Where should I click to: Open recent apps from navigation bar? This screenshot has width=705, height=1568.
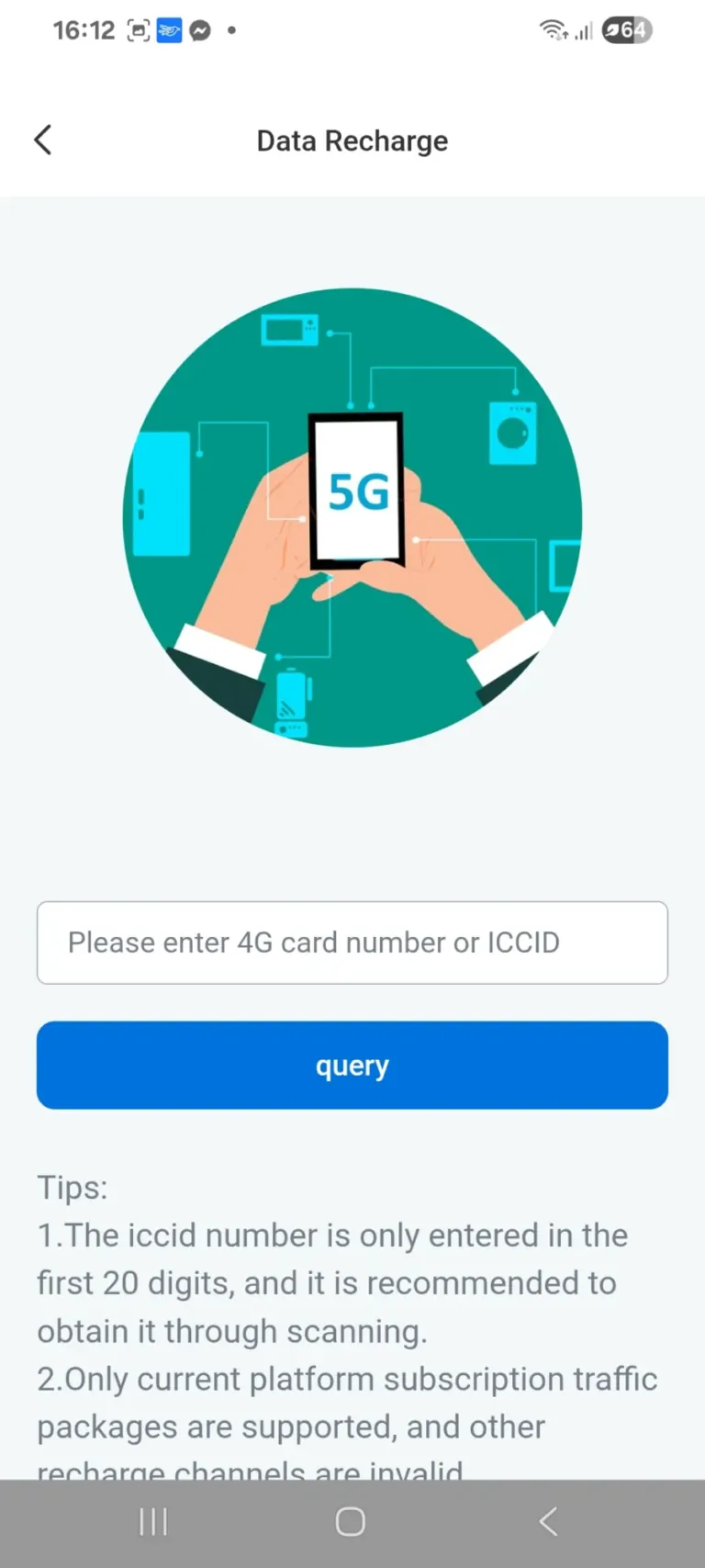coord(153,1522)
